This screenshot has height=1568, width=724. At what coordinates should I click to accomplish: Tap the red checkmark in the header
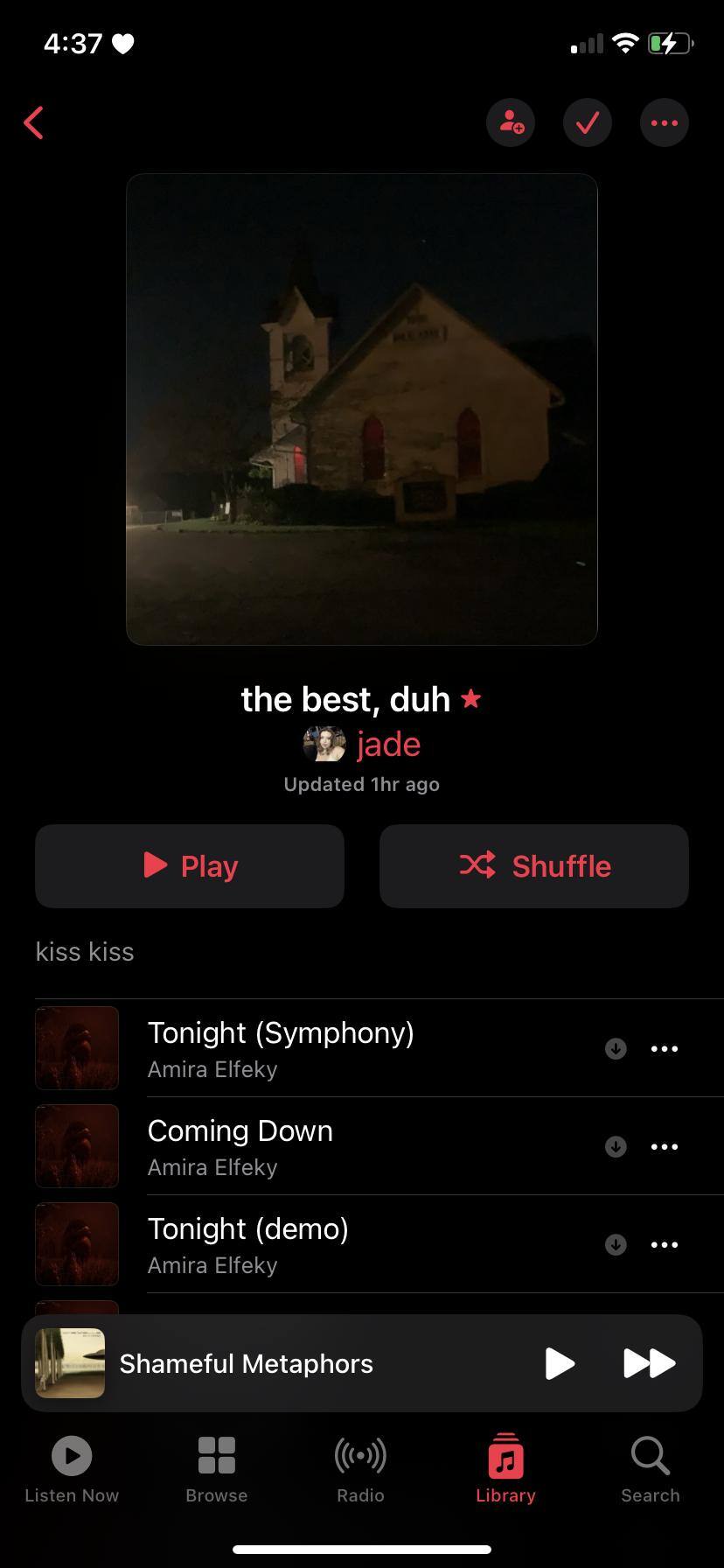[x=588, y=123]
